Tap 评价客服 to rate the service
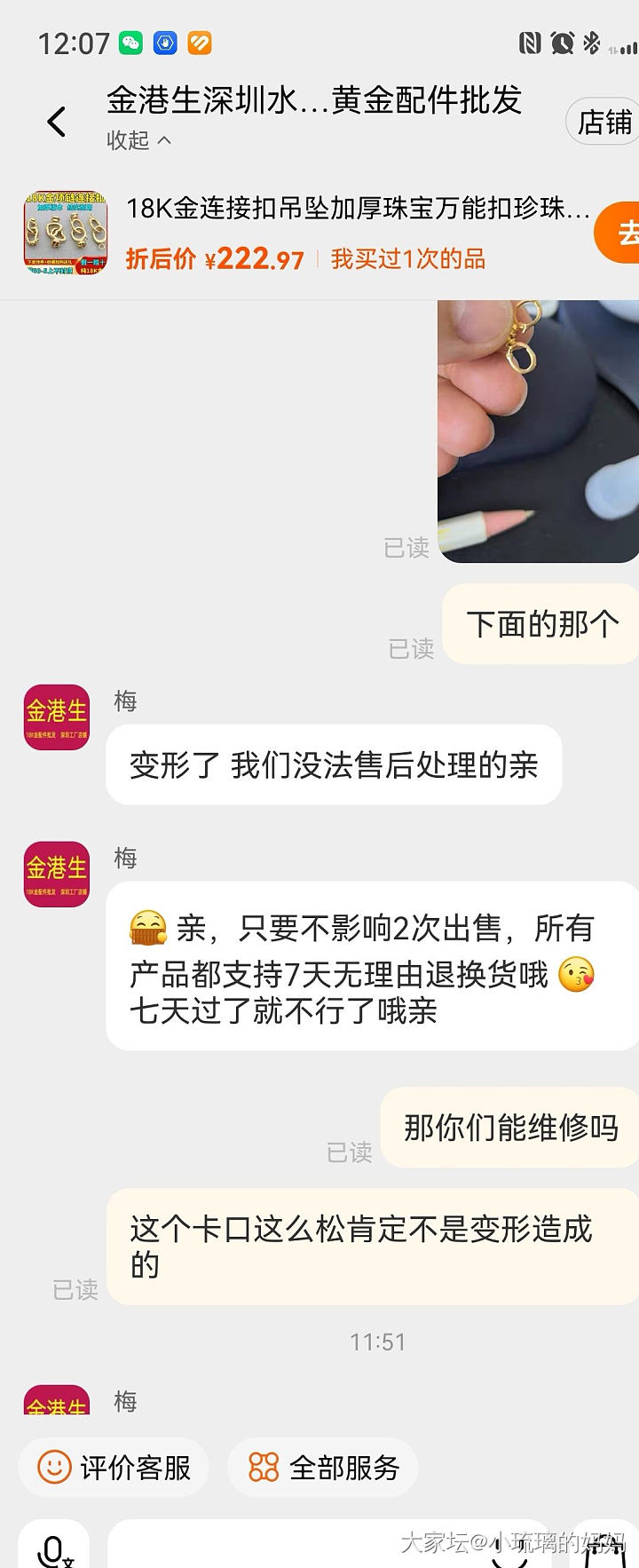639x1568 pixels. (x=114, y=1467)
